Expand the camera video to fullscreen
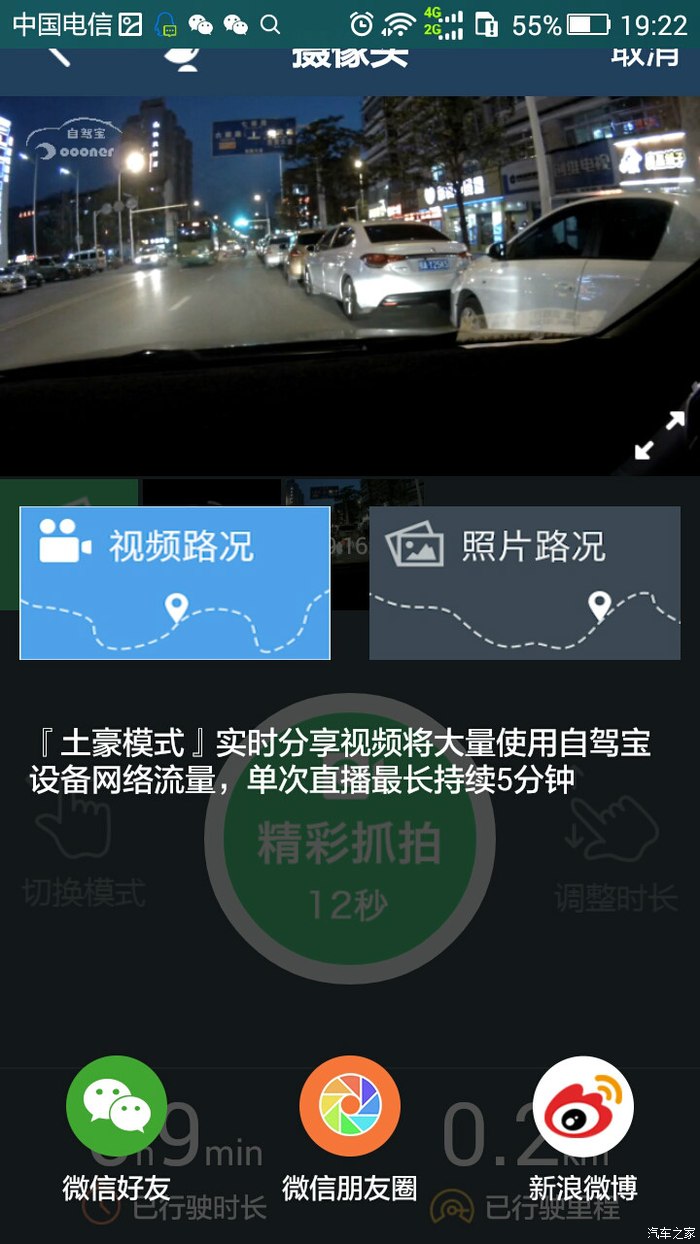The width and height of the screenshot is (700, 1244). [661, 436]
